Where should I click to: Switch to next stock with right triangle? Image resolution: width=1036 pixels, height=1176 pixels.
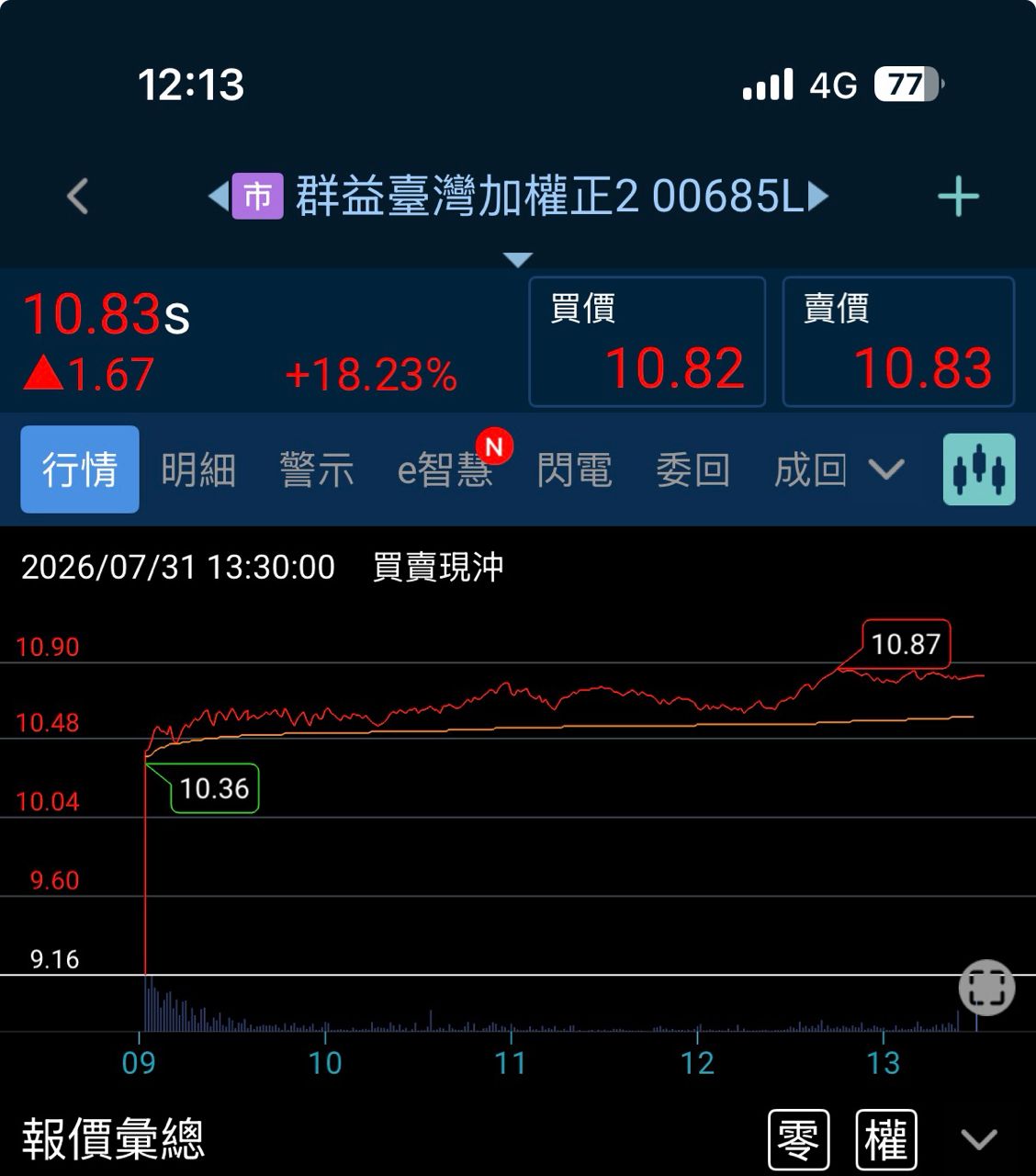coord(818,196)
